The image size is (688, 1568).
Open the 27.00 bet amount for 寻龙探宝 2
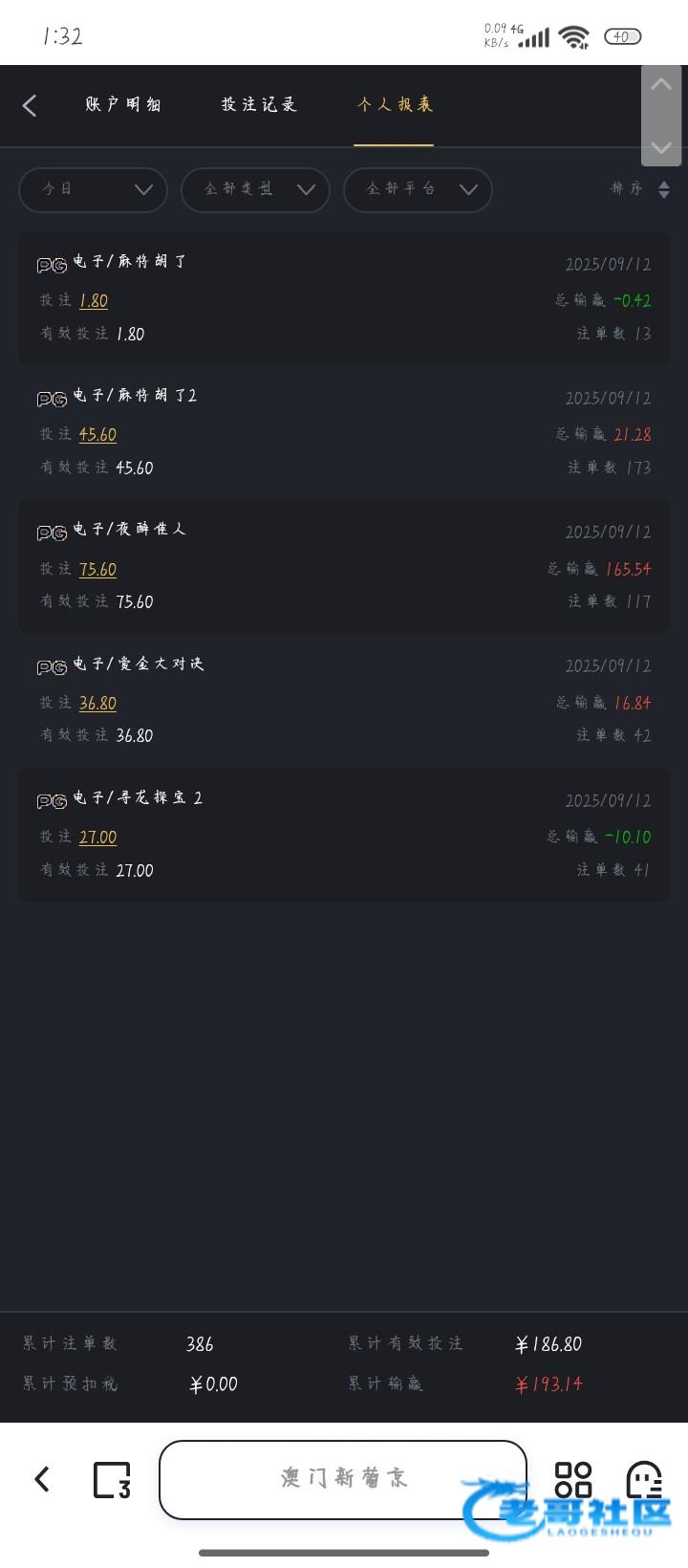click(x=97, y=837)
